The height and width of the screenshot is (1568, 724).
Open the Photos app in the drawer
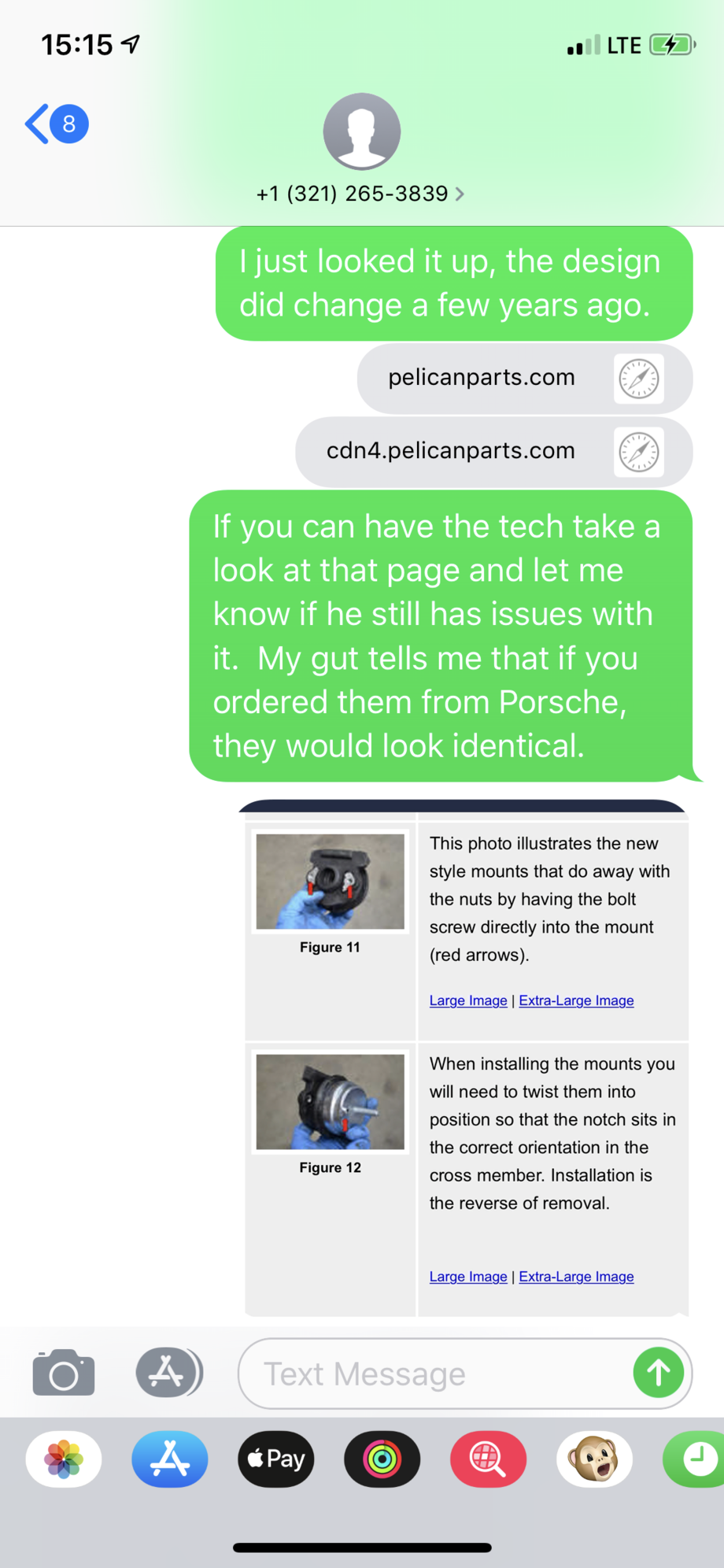pos(64,1459)
